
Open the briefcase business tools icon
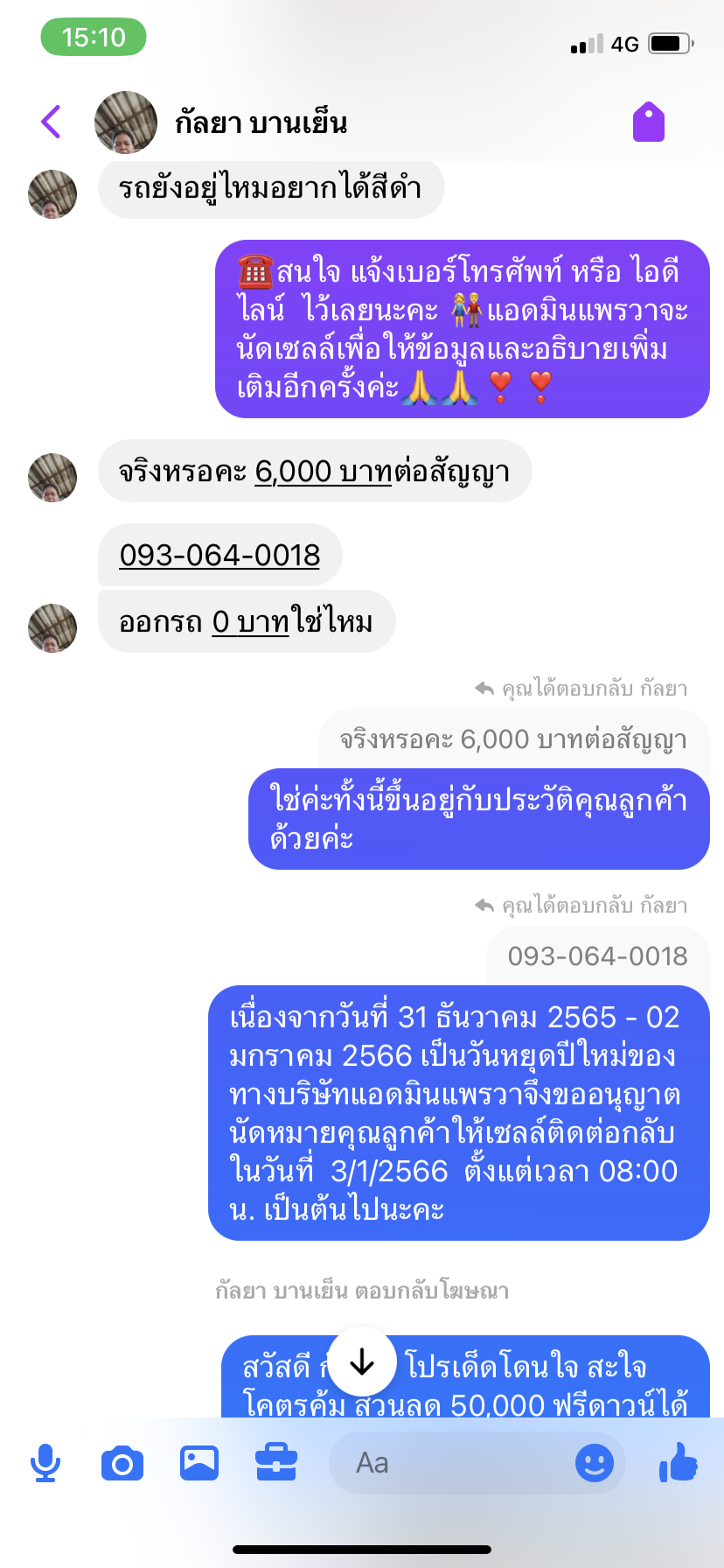tap(276, 1463)
